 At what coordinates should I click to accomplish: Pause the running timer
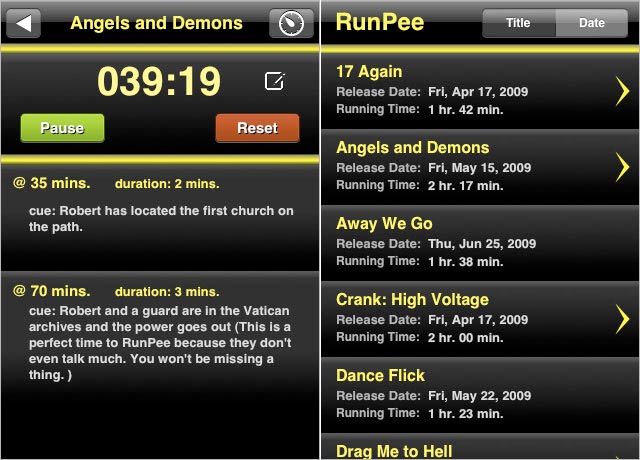[x=61, y=128]
